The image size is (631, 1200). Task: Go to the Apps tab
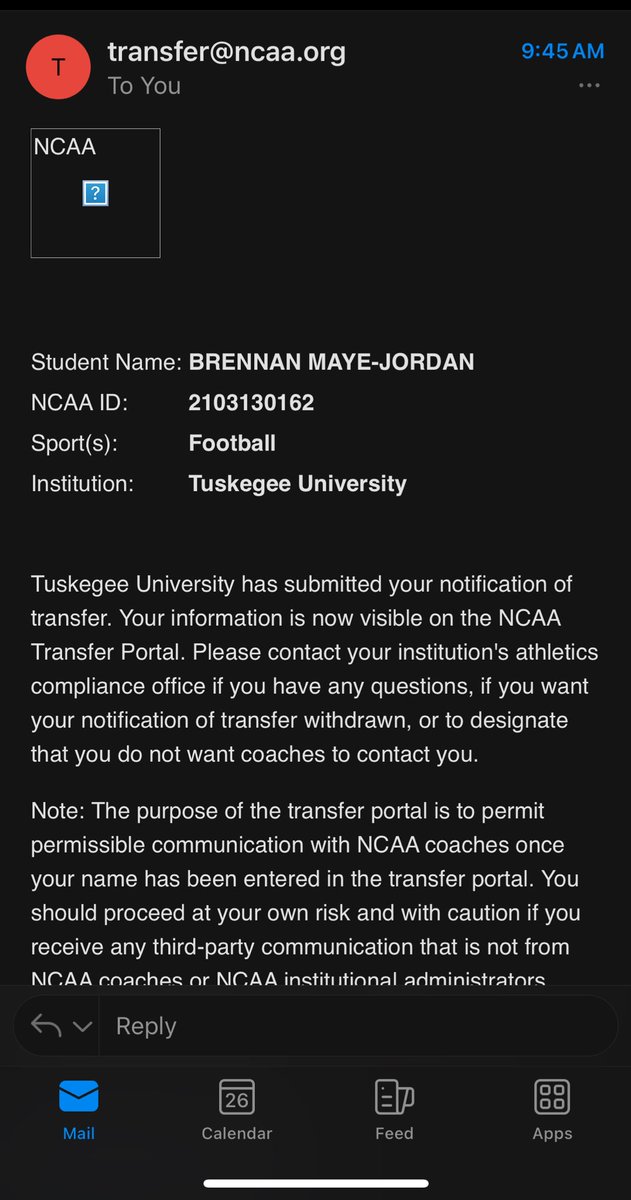point(552,1110)
